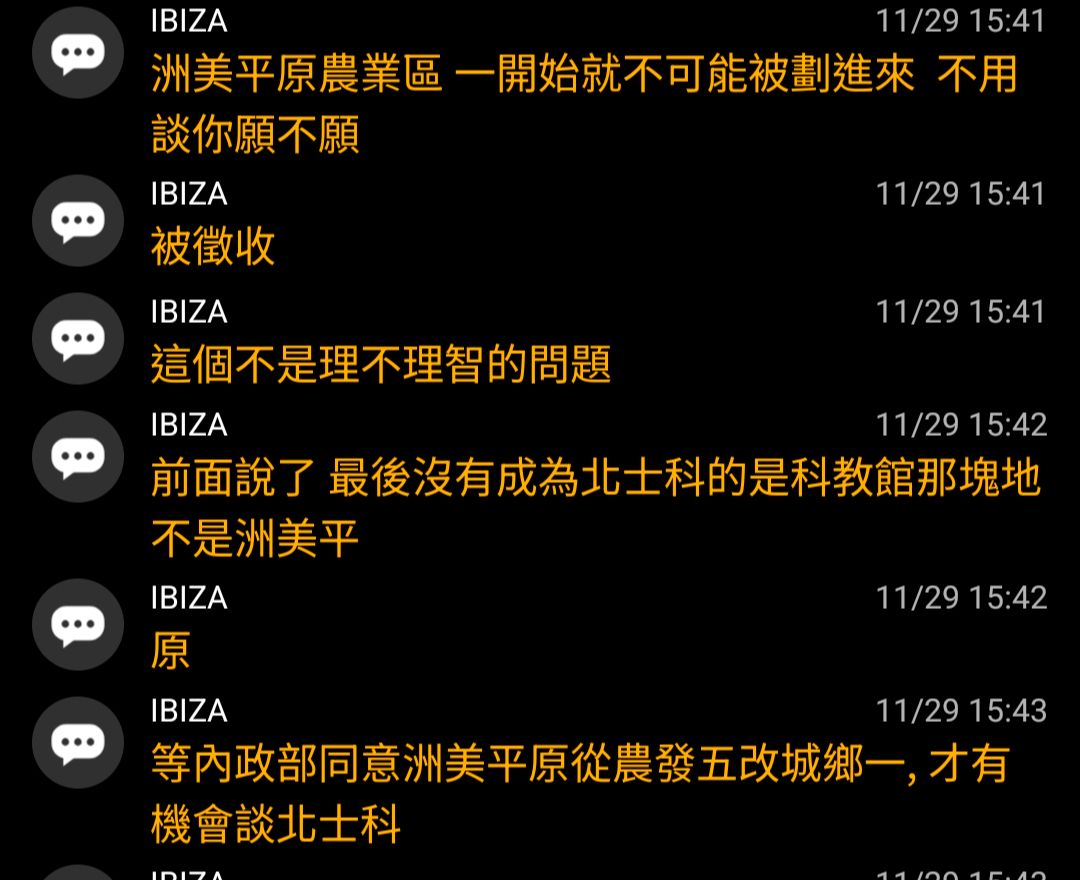Select the comment that says 被徵收
Screen dimensions: 1080x880
tap(213, 247)
